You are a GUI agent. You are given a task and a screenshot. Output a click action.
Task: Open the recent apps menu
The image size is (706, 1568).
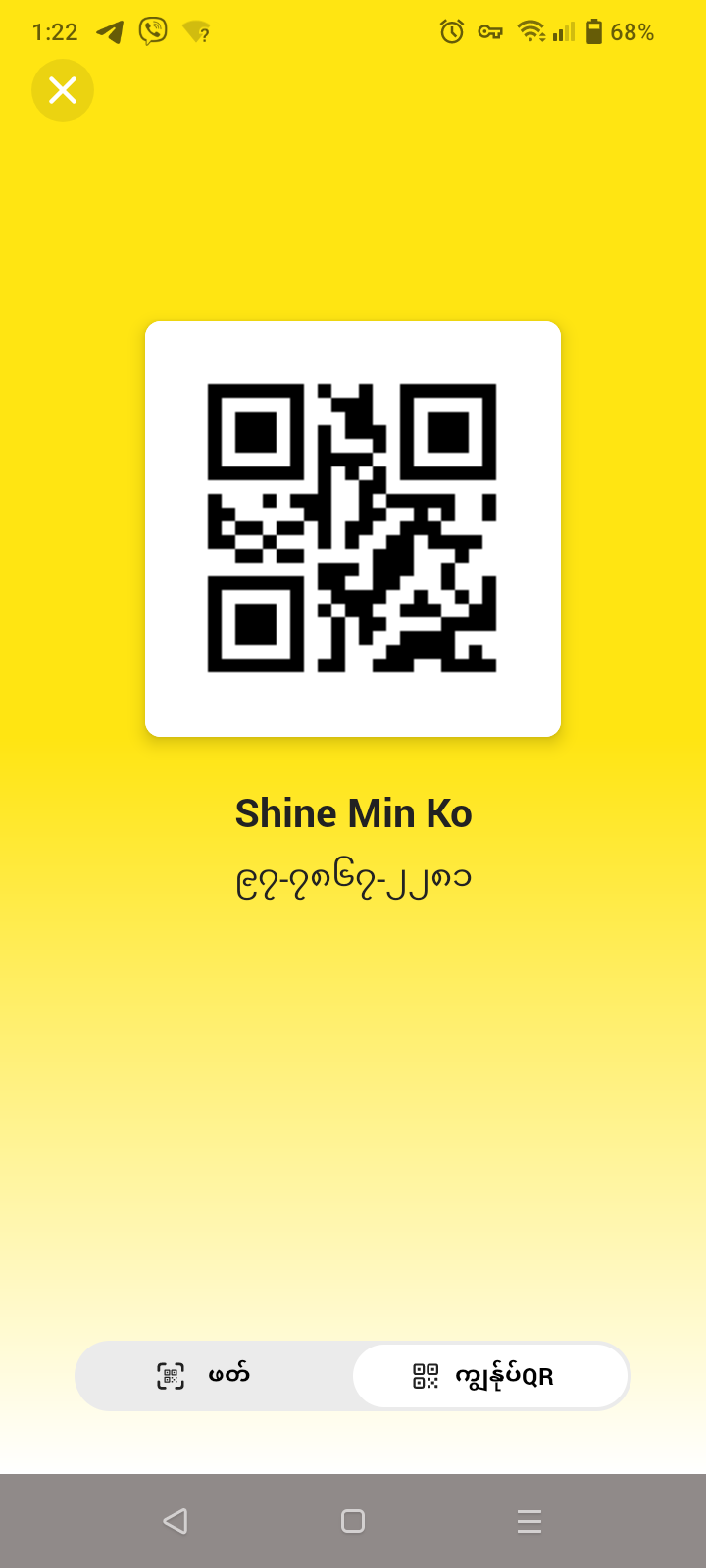click(x=529, y=1521)
